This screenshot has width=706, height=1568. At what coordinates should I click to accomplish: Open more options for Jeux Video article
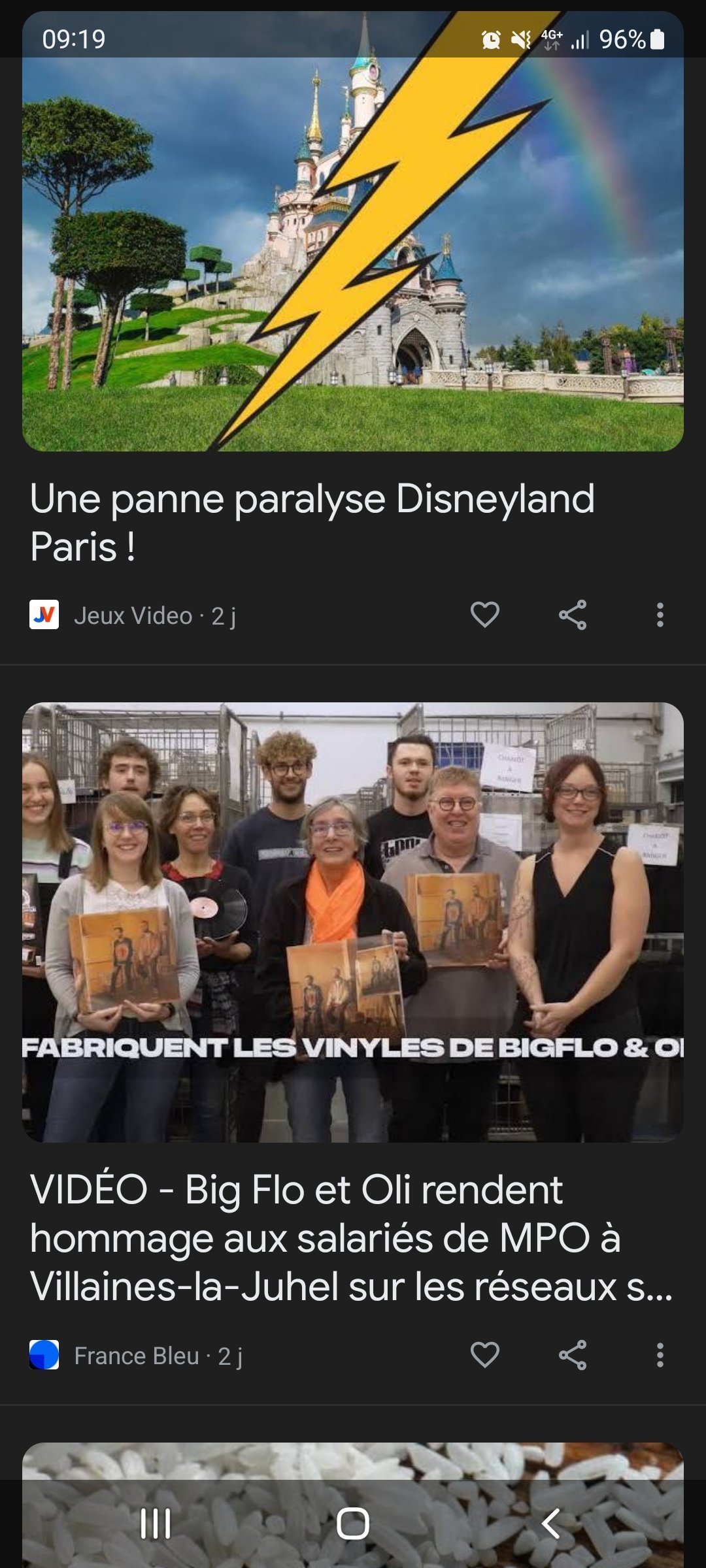click(x=660, y=615)
